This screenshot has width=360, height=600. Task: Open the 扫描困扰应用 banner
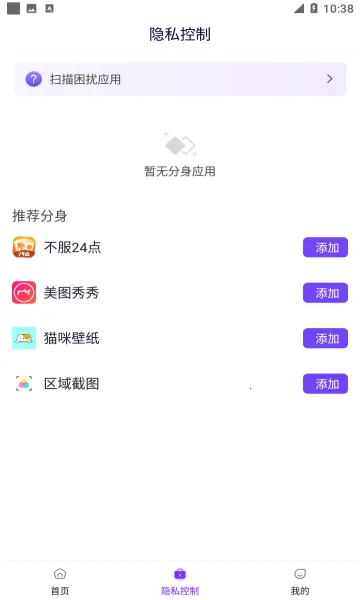pos(180,79)
